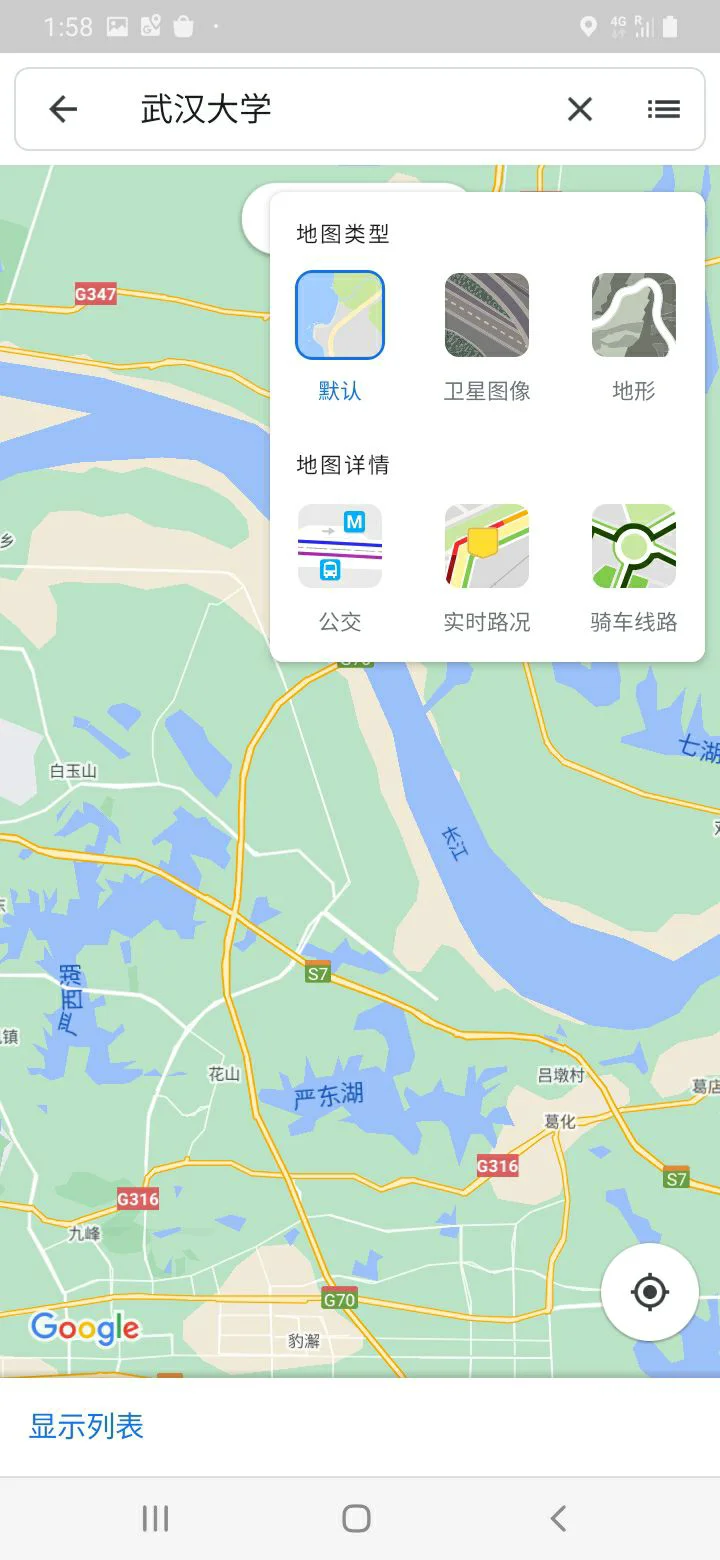Enable the 公交 transit layer
The height and width of the screenshot is (1560, 720).
pyautogui.click(x=340, y=547)
